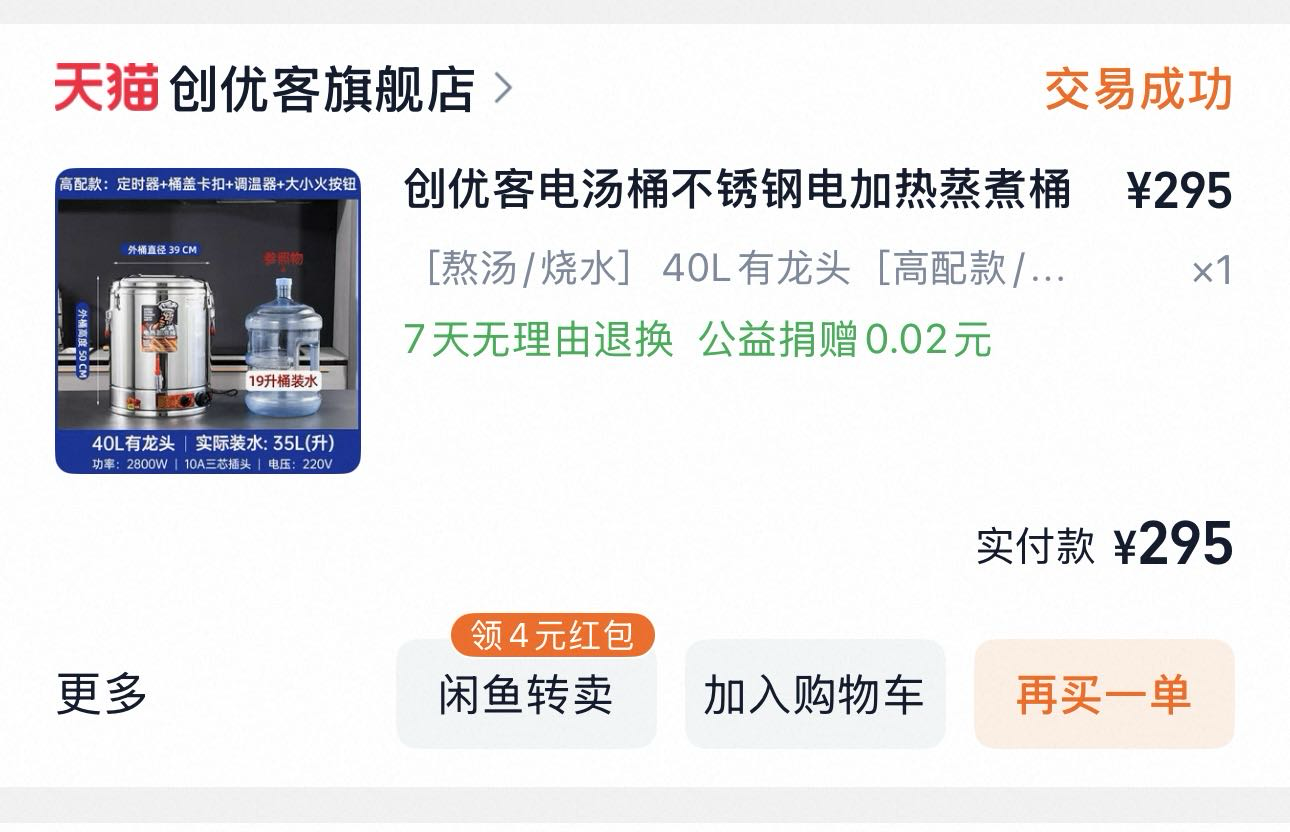The image size is (1290, 832).
Task: Resell this item via 闲鱼转卖
Action: [x=526, y=695]
